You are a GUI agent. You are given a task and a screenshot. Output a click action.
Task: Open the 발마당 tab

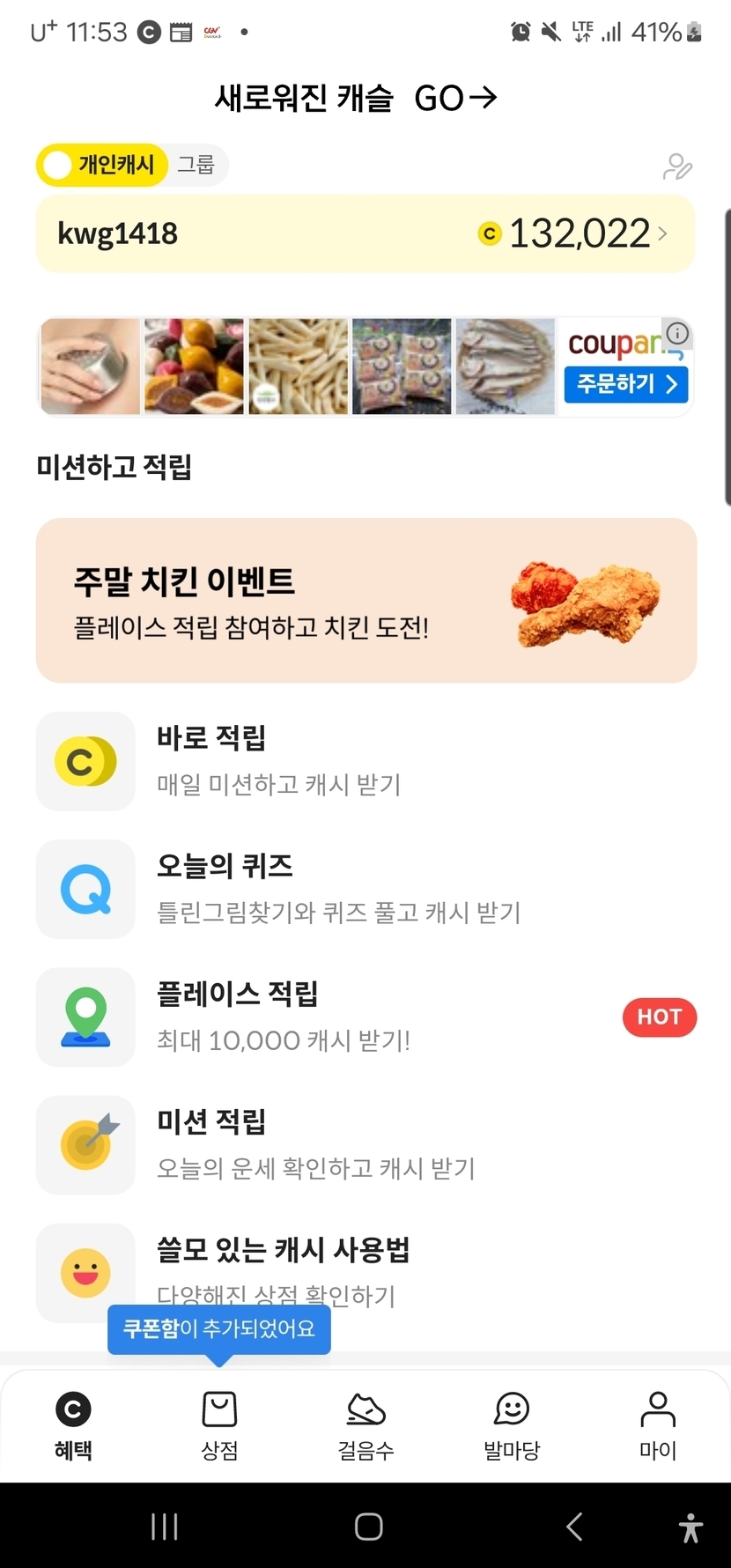tap(512, 1426)
